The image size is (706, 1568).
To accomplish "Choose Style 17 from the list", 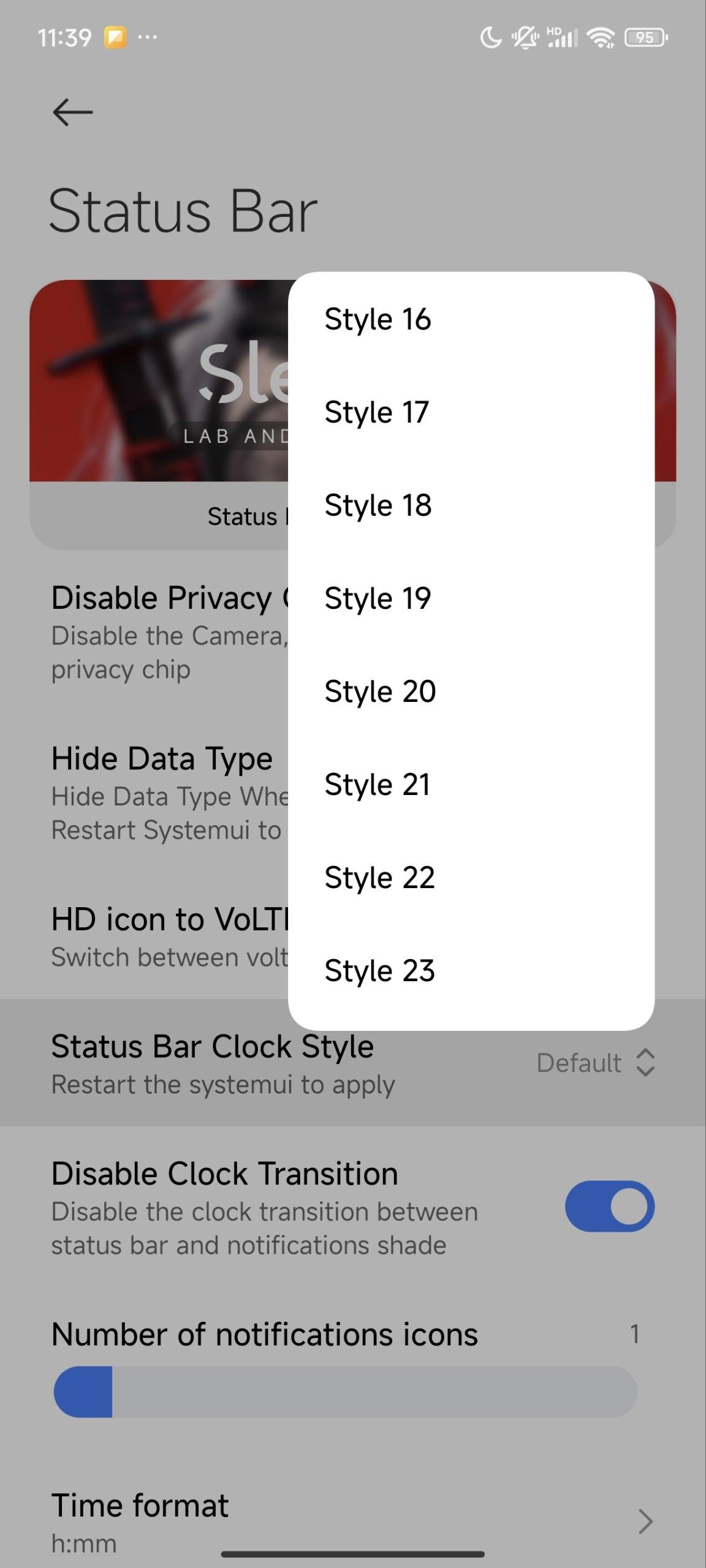I will [471, 412].
